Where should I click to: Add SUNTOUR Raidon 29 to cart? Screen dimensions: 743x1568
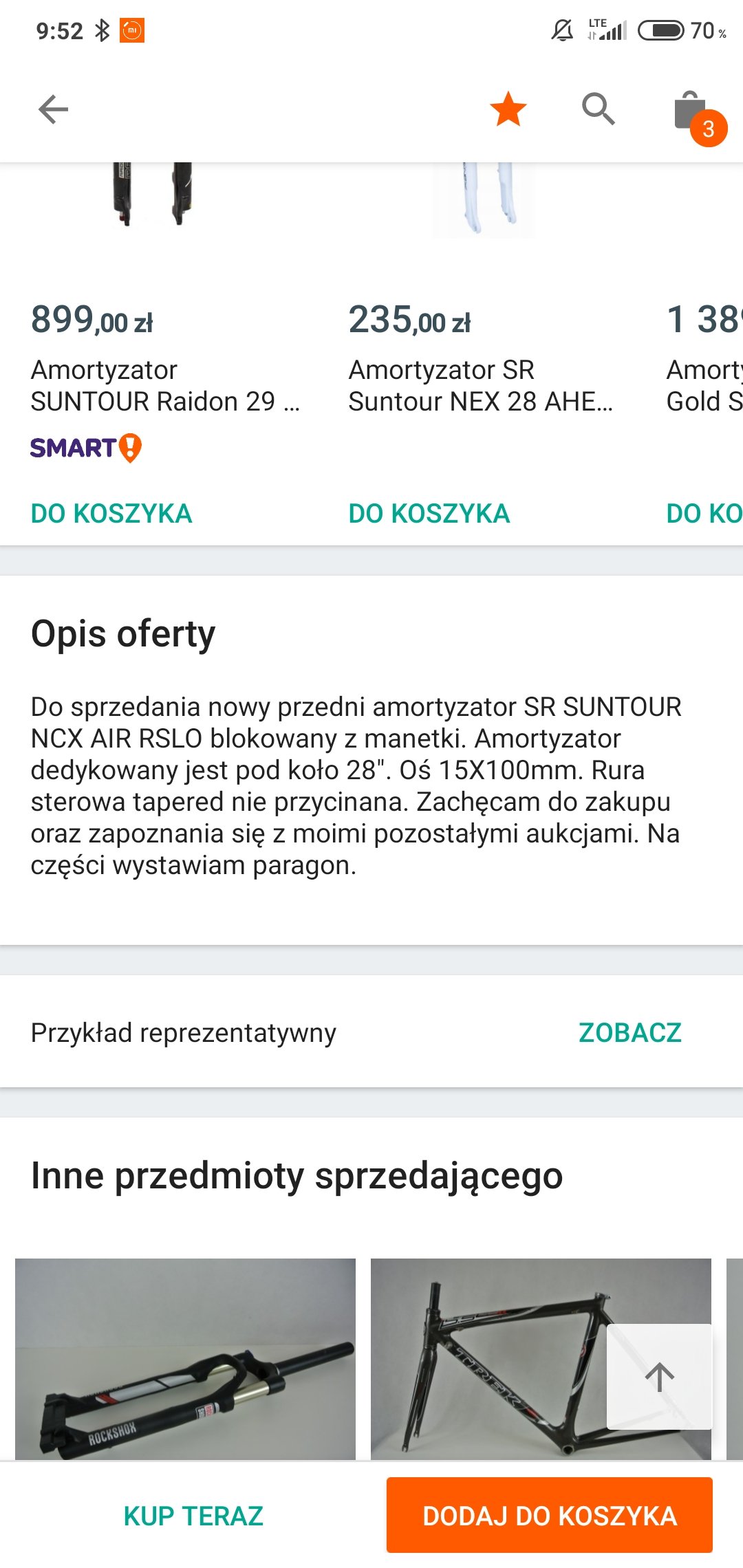click(111, 514)
